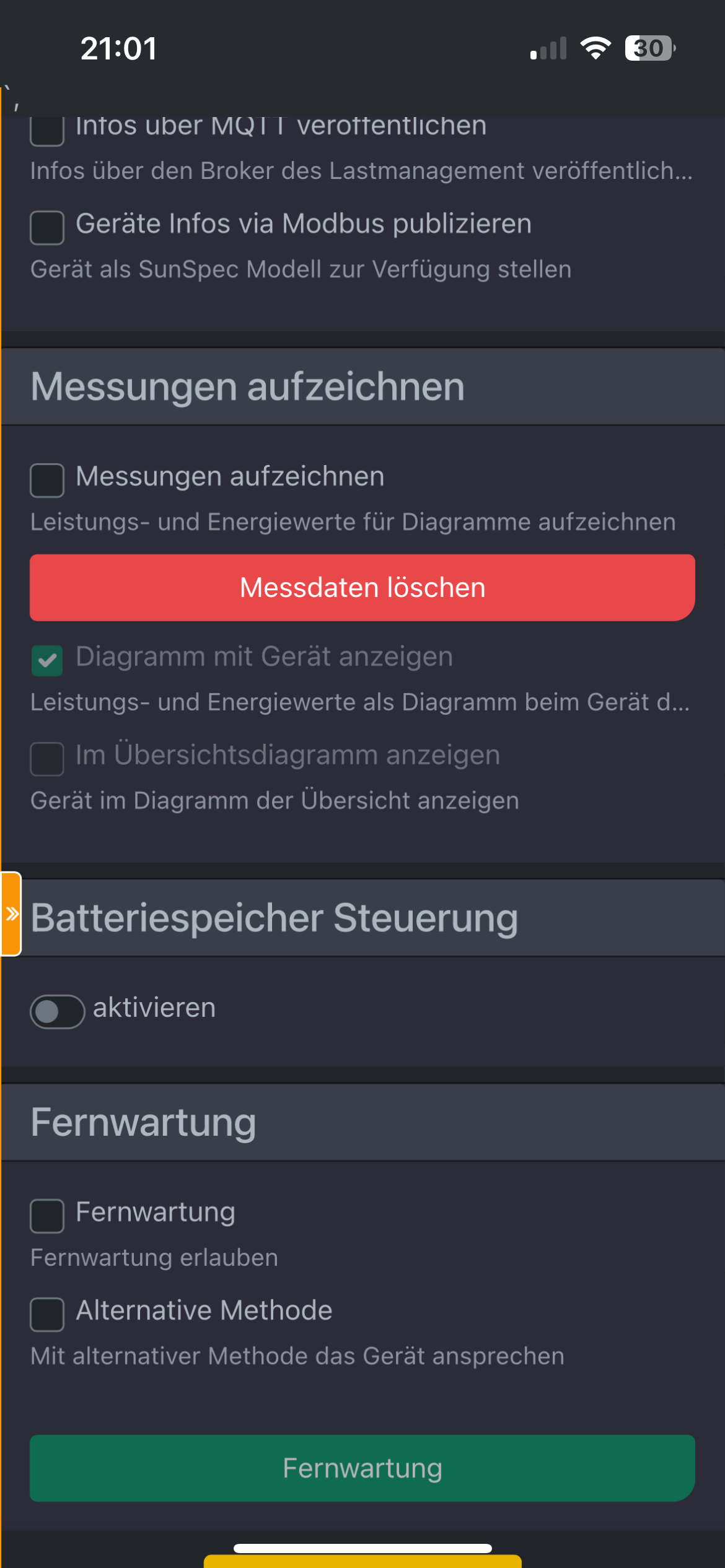Screen dimensions: 725x1568
Task: Enable Geräte Infos via Modbus publizieren
Action: click(47, 228)
